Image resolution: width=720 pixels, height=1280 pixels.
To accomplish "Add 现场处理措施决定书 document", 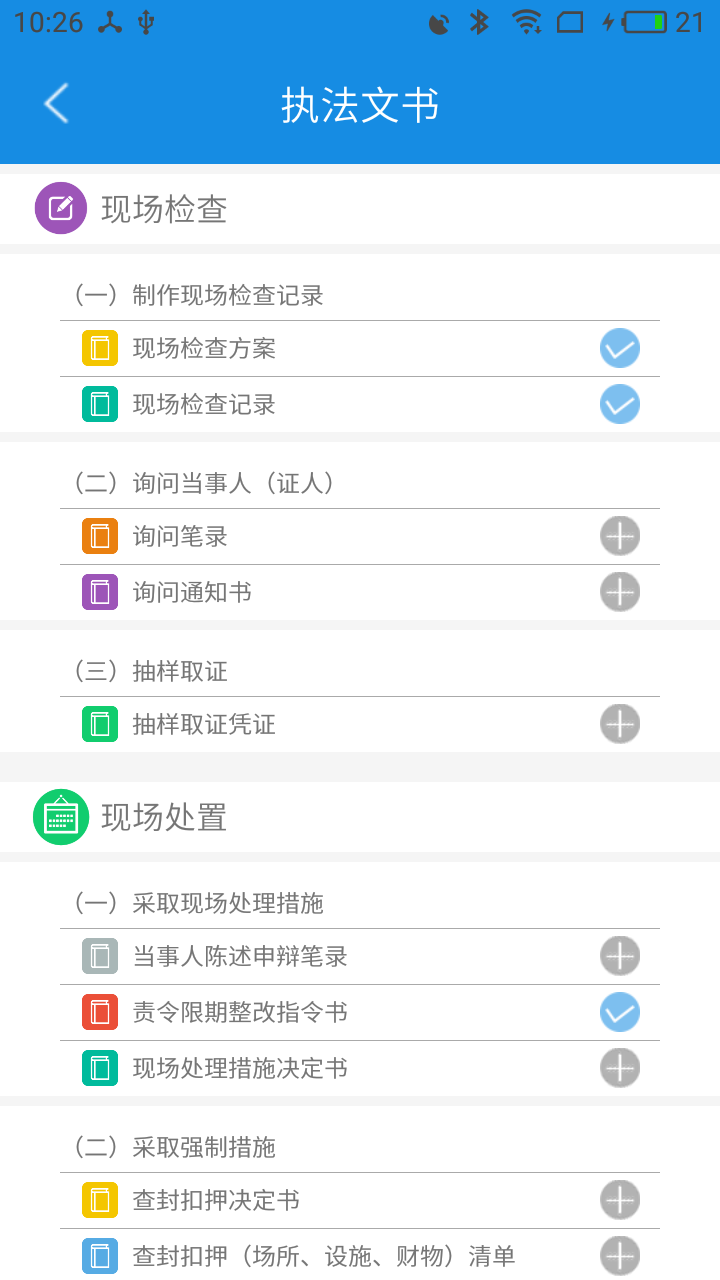I will pos(619,1069).
